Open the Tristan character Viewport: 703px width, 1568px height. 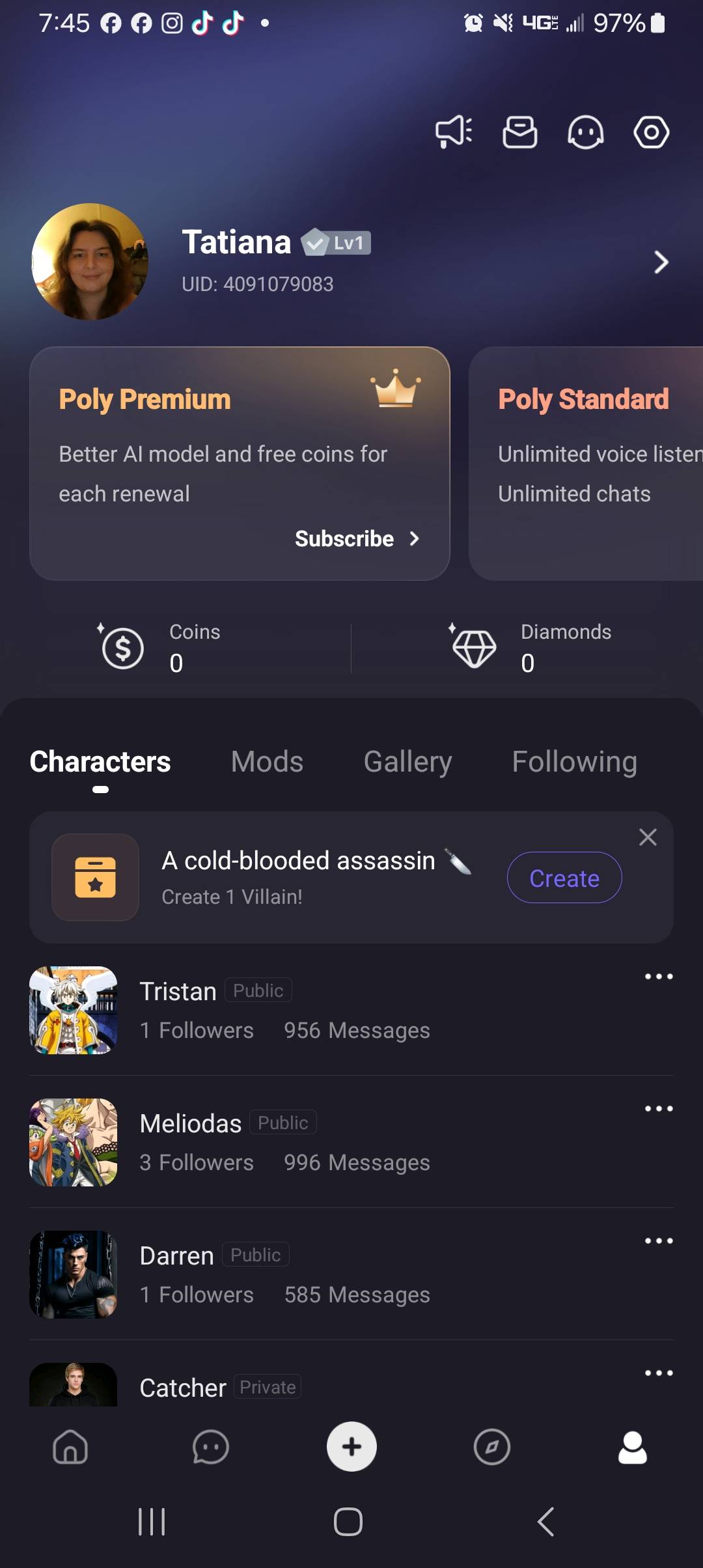coord(178,992)
